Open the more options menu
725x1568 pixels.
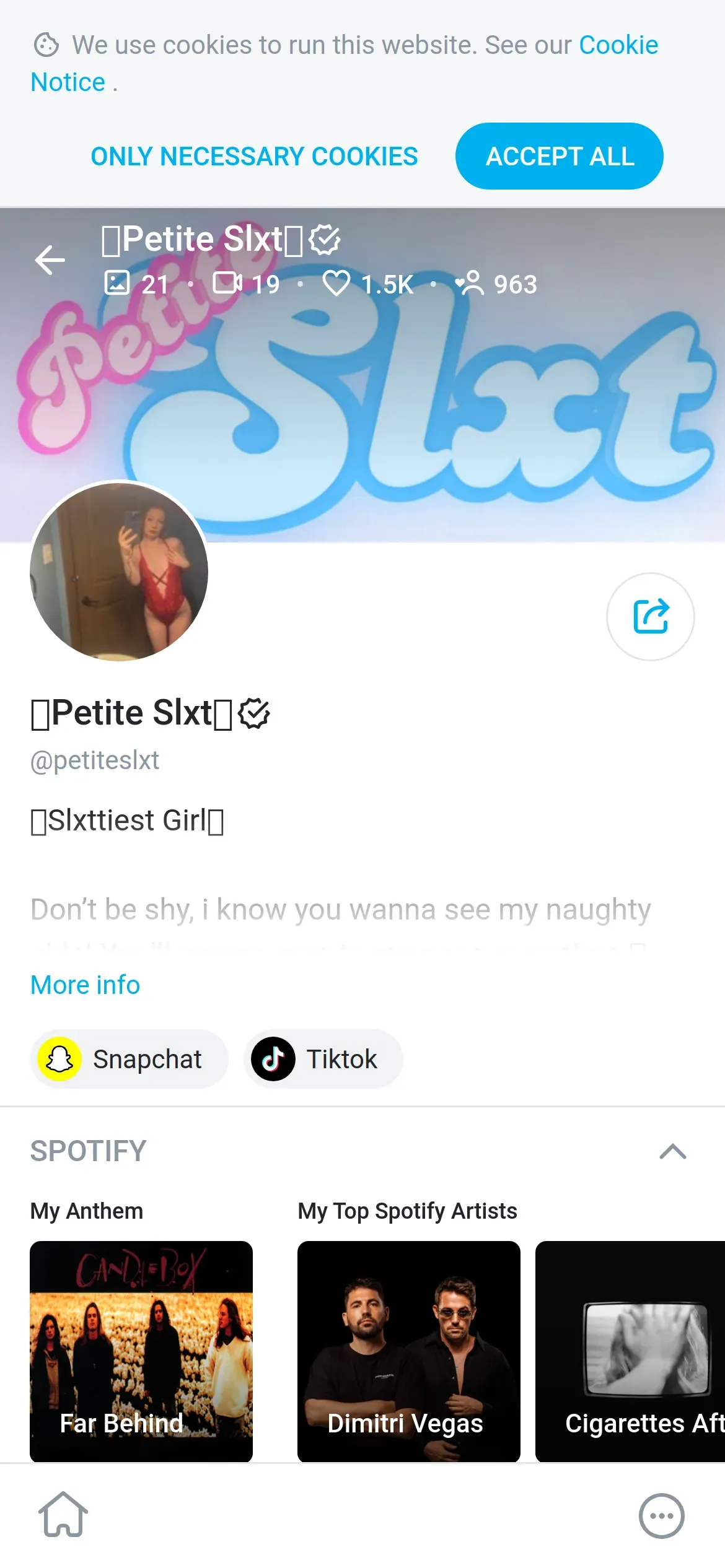click(661, 1516)
